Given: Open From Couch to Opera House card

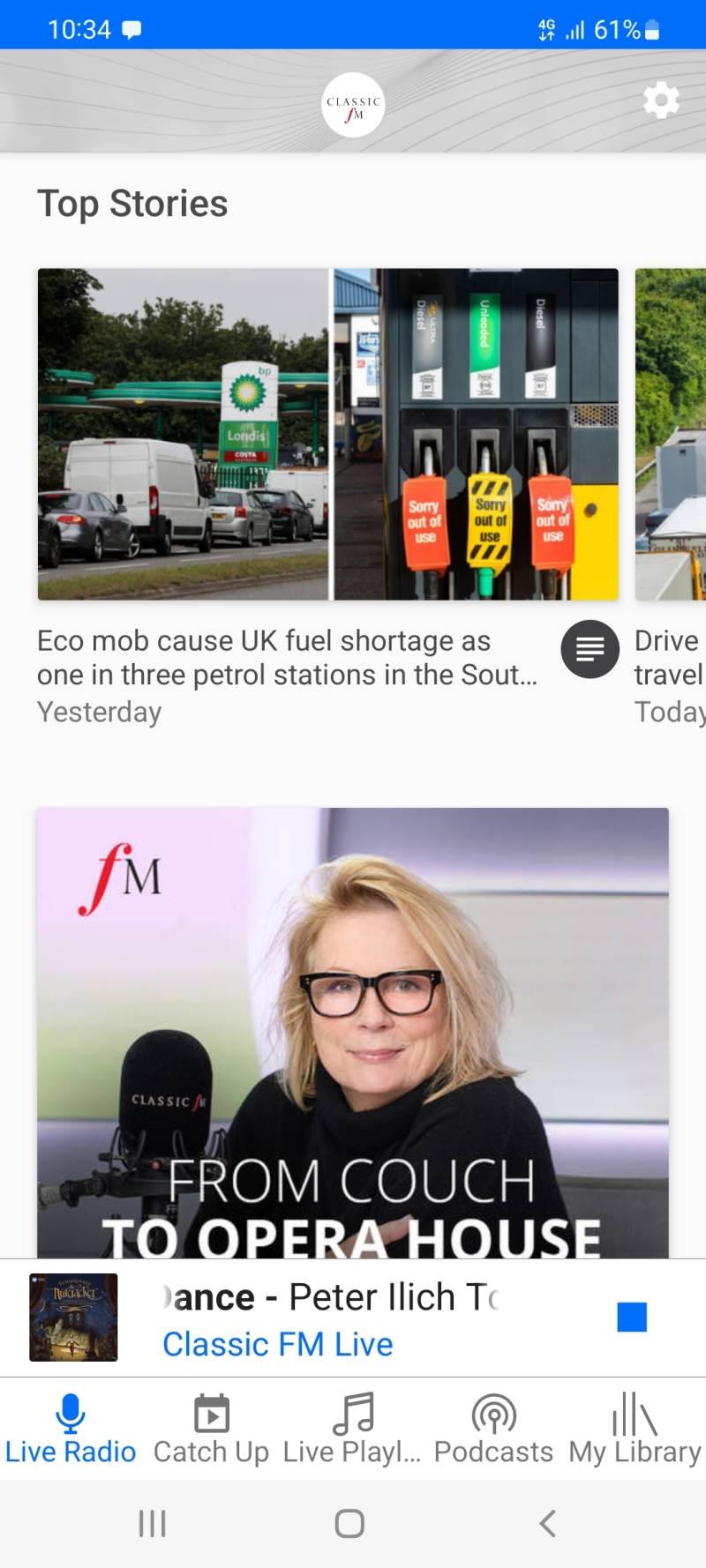Looking at the screenshot, I should tap(352, 1032).
